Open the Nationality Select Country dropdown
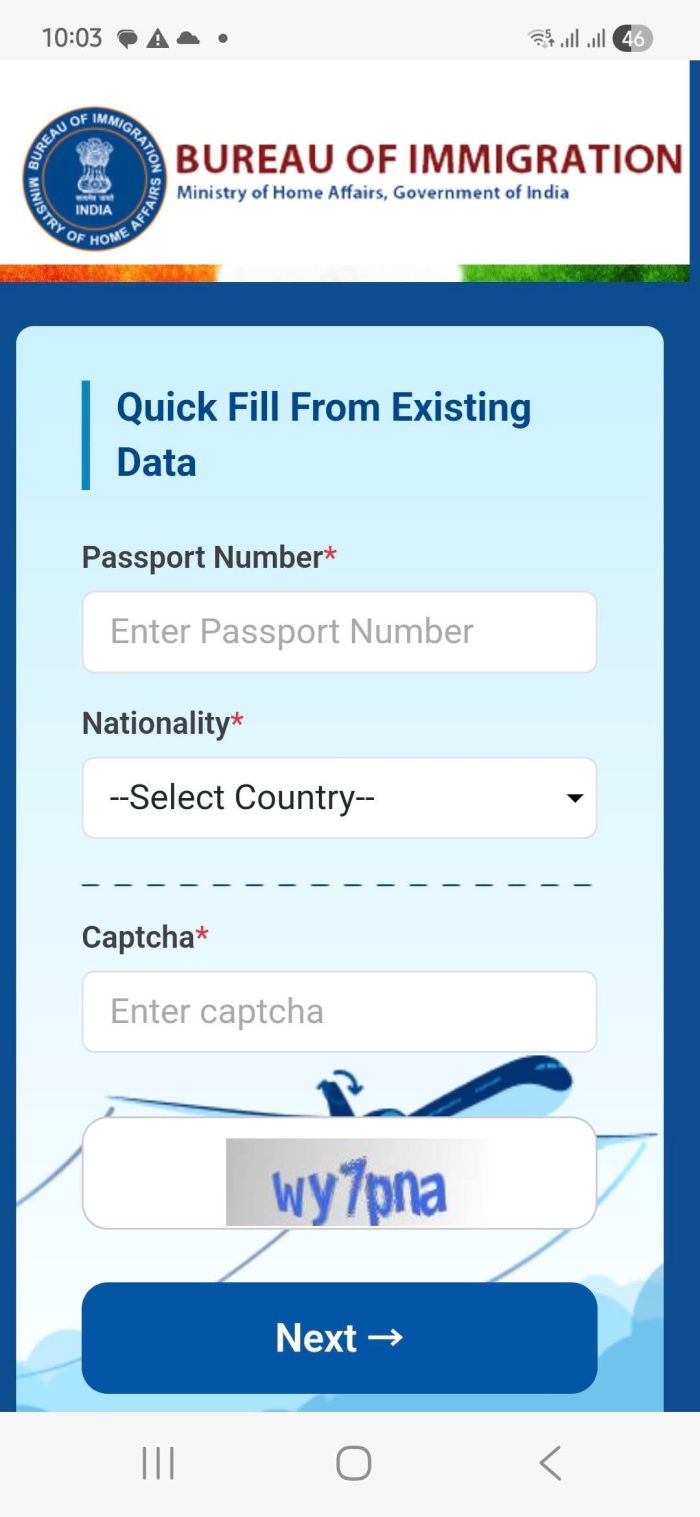The image size is (700, 1517). point(339,798)
